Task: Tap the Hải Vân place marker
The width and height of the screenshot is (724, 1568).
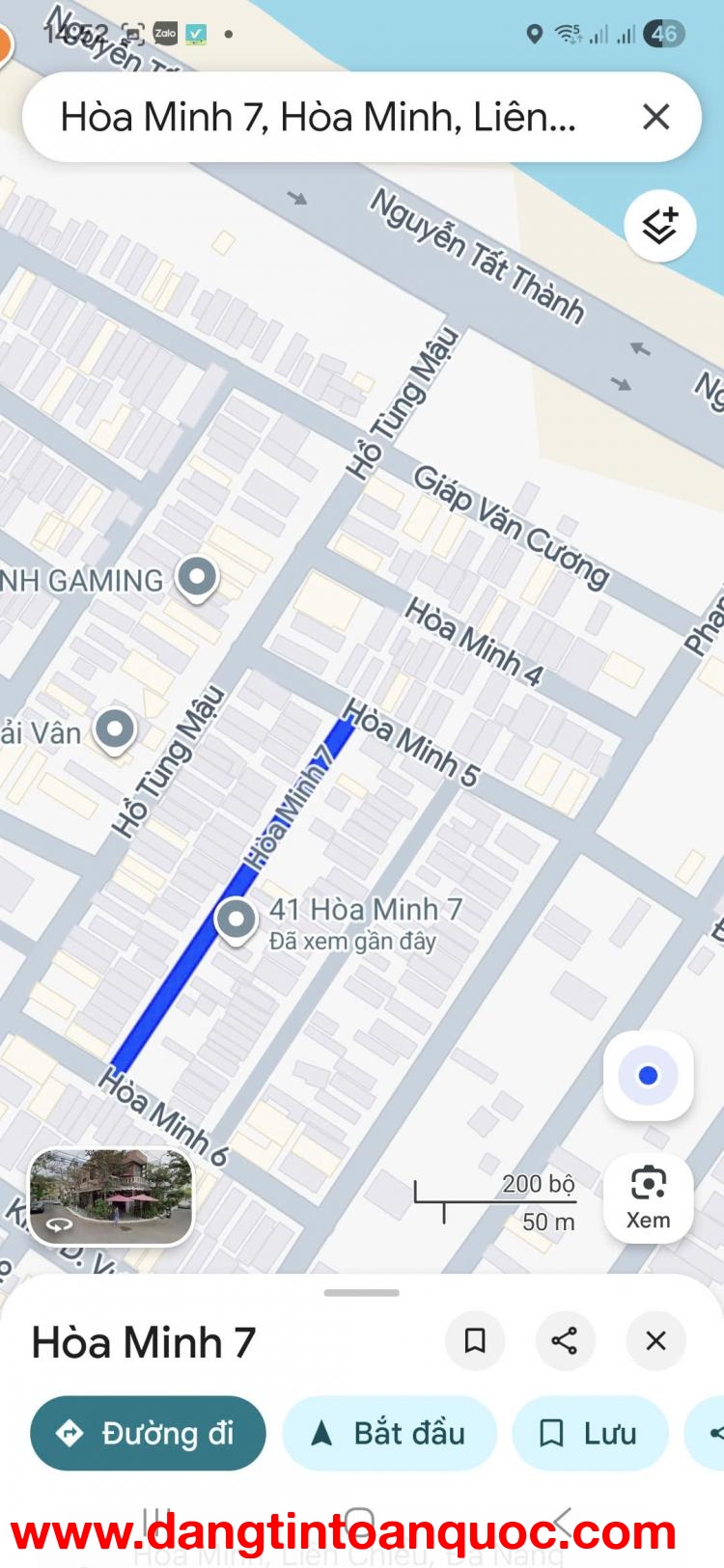Action: (x=115, y=729)
